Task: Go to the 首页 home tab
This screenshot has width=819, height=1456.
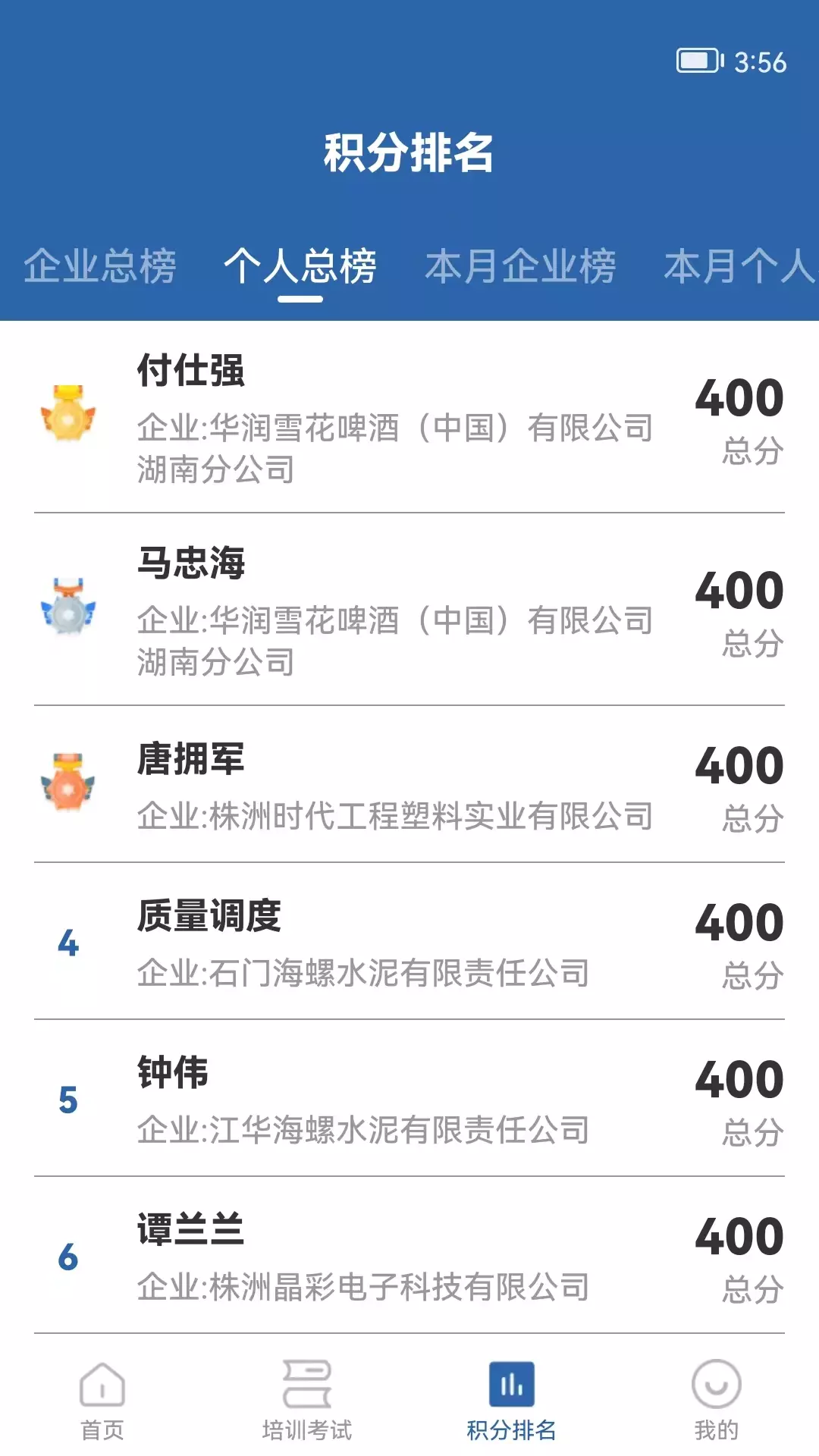Action: (x=102, y=1400)
